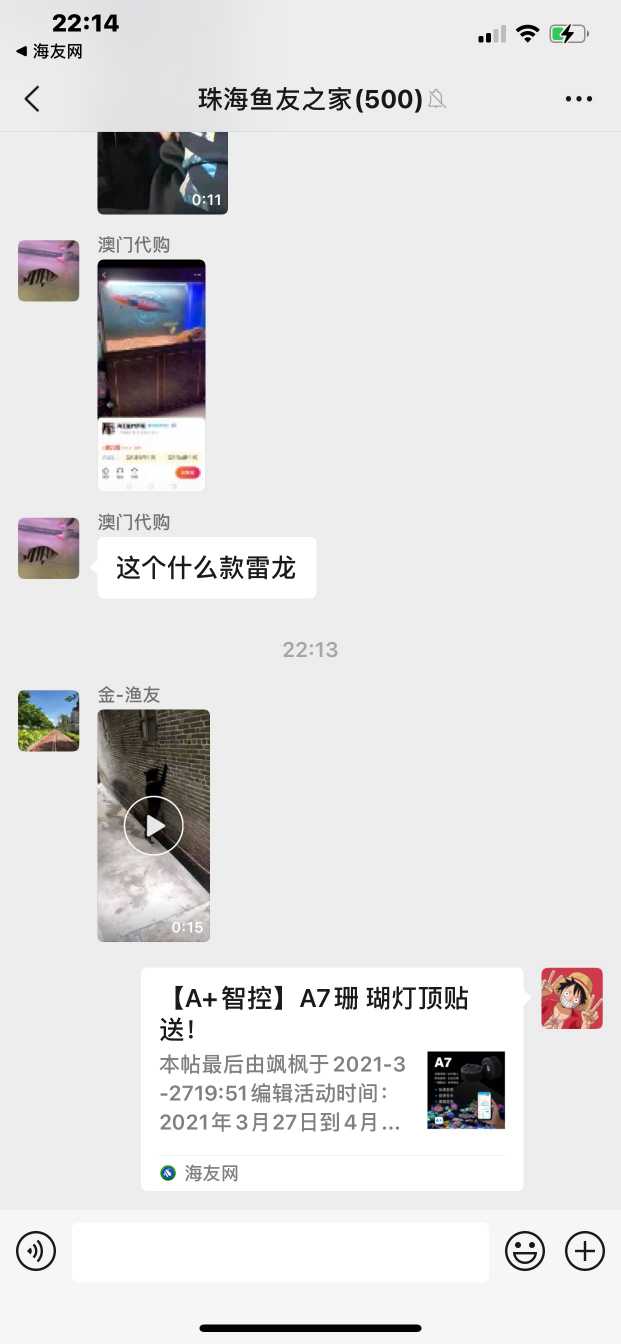Open the 0:11 video at top
This screenshot has height=1344, width=621.
pyautogui.click(x=162, y=170)
